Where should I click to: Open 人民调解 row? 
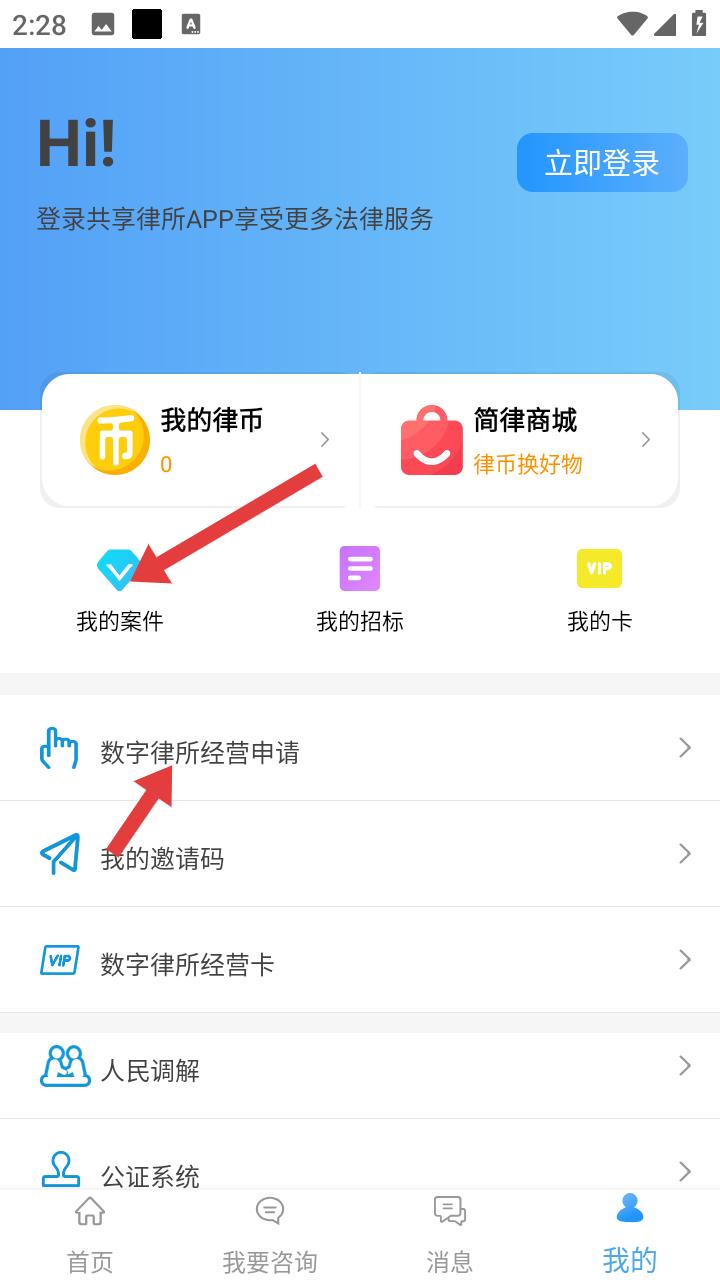point(360,1068)
